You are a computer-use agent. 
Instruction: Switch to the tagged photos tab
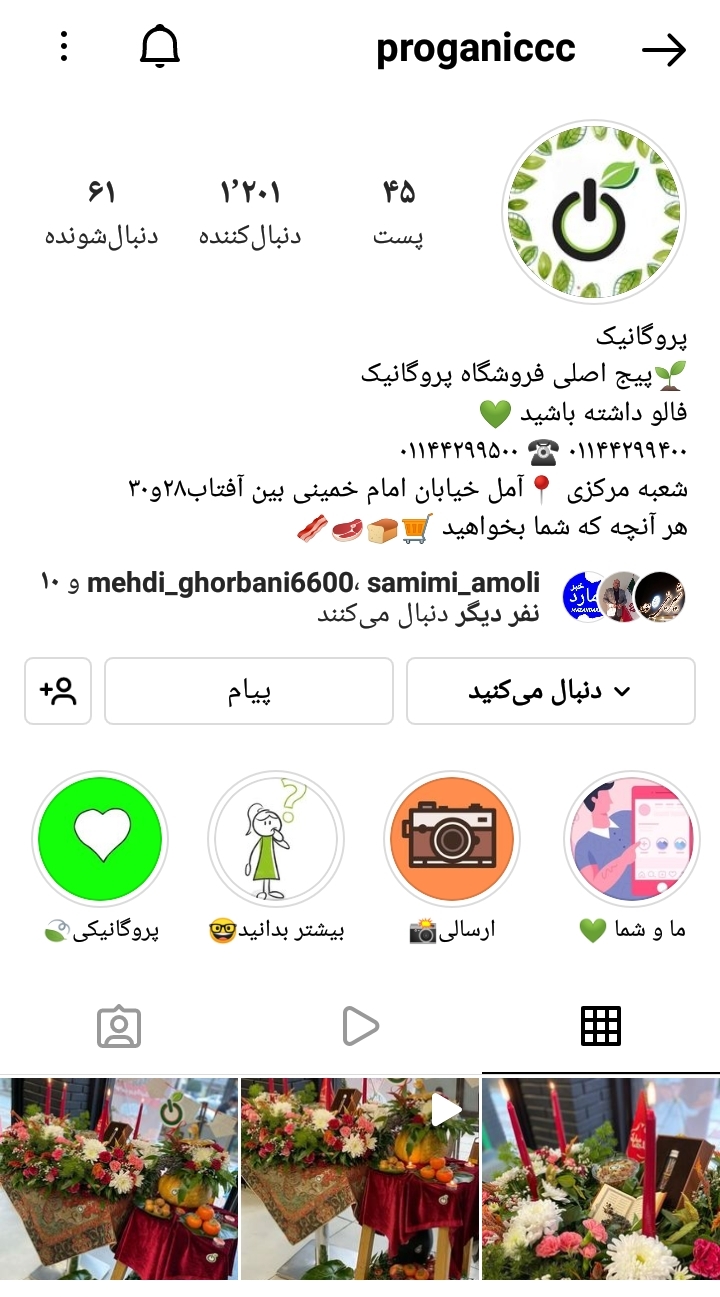[x=119, y=1026]
